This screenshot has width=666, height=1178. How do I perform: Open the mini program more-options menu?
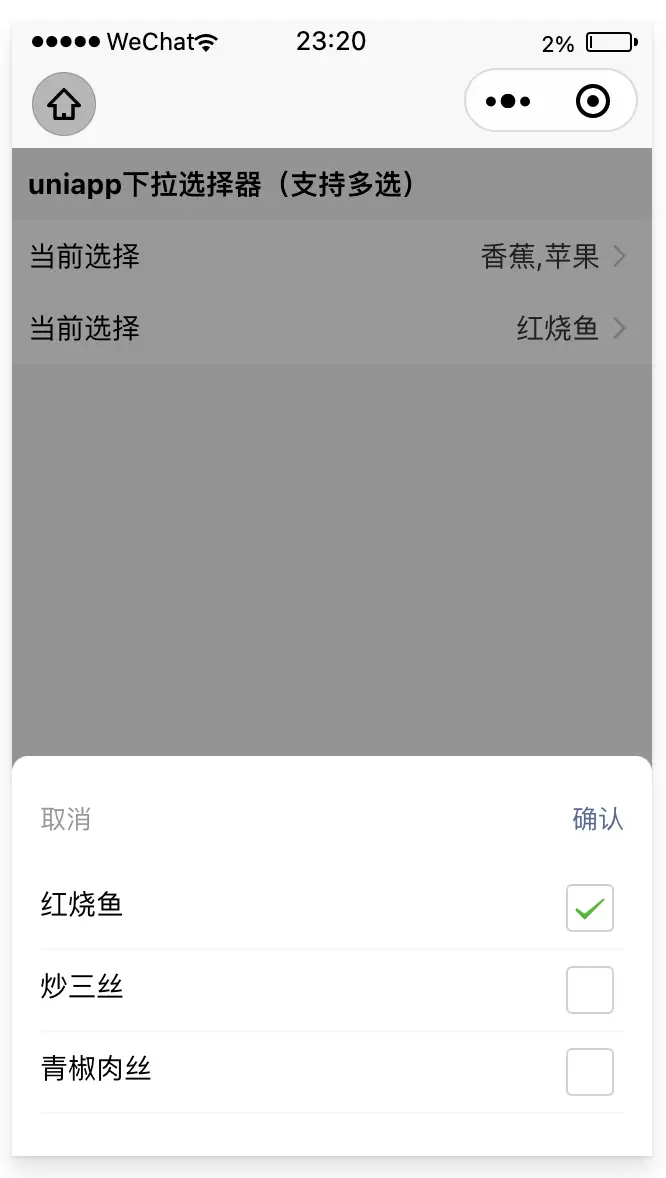[508, 101]
